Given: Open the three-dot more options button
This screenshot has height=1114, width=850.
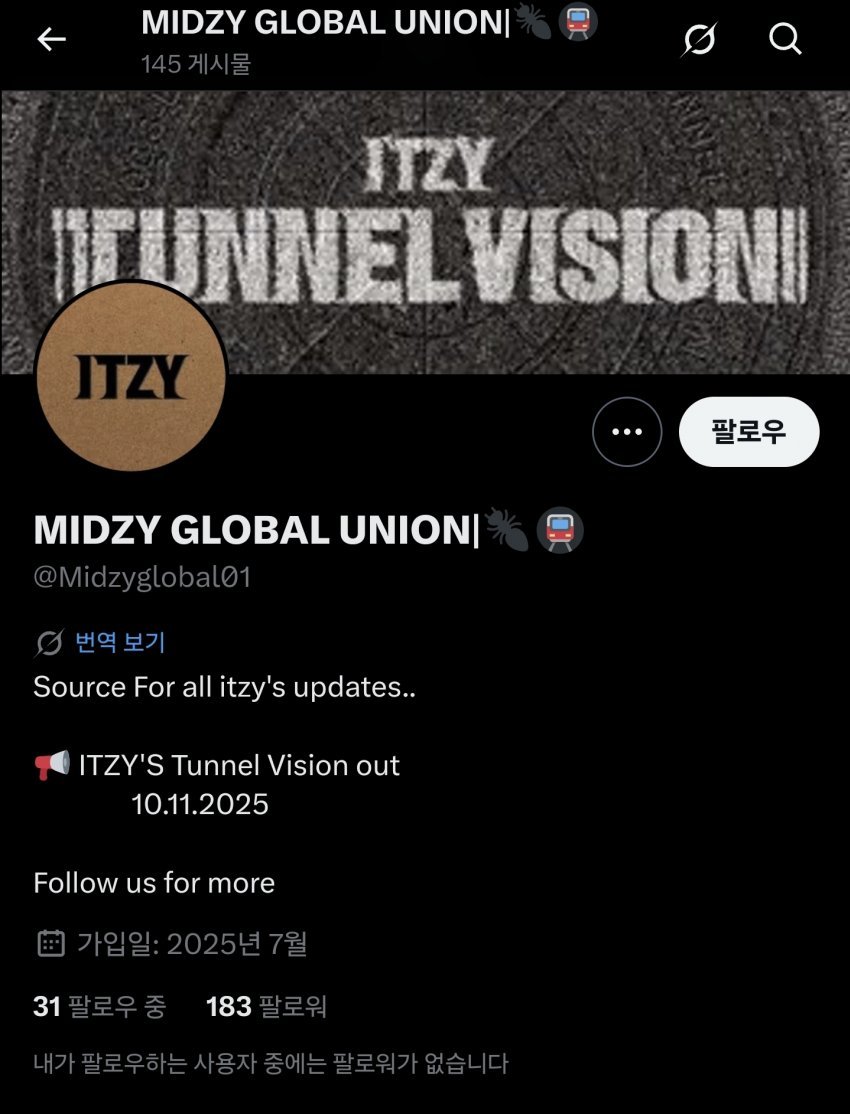Looking at the screenshot, I should click(627, 432).
